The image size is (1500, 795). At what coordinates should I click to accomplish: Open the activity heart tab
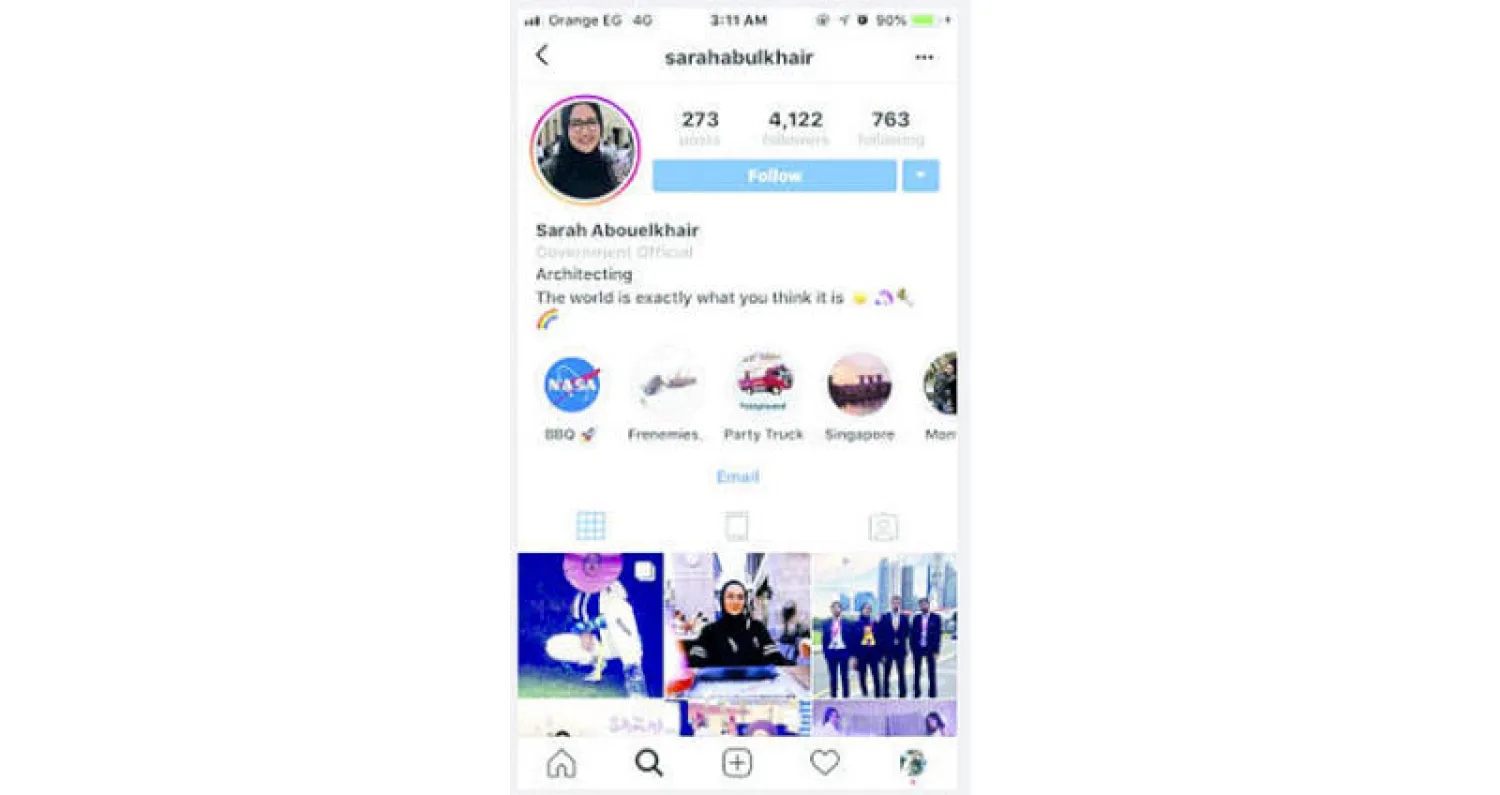click(x=824, y=764)
